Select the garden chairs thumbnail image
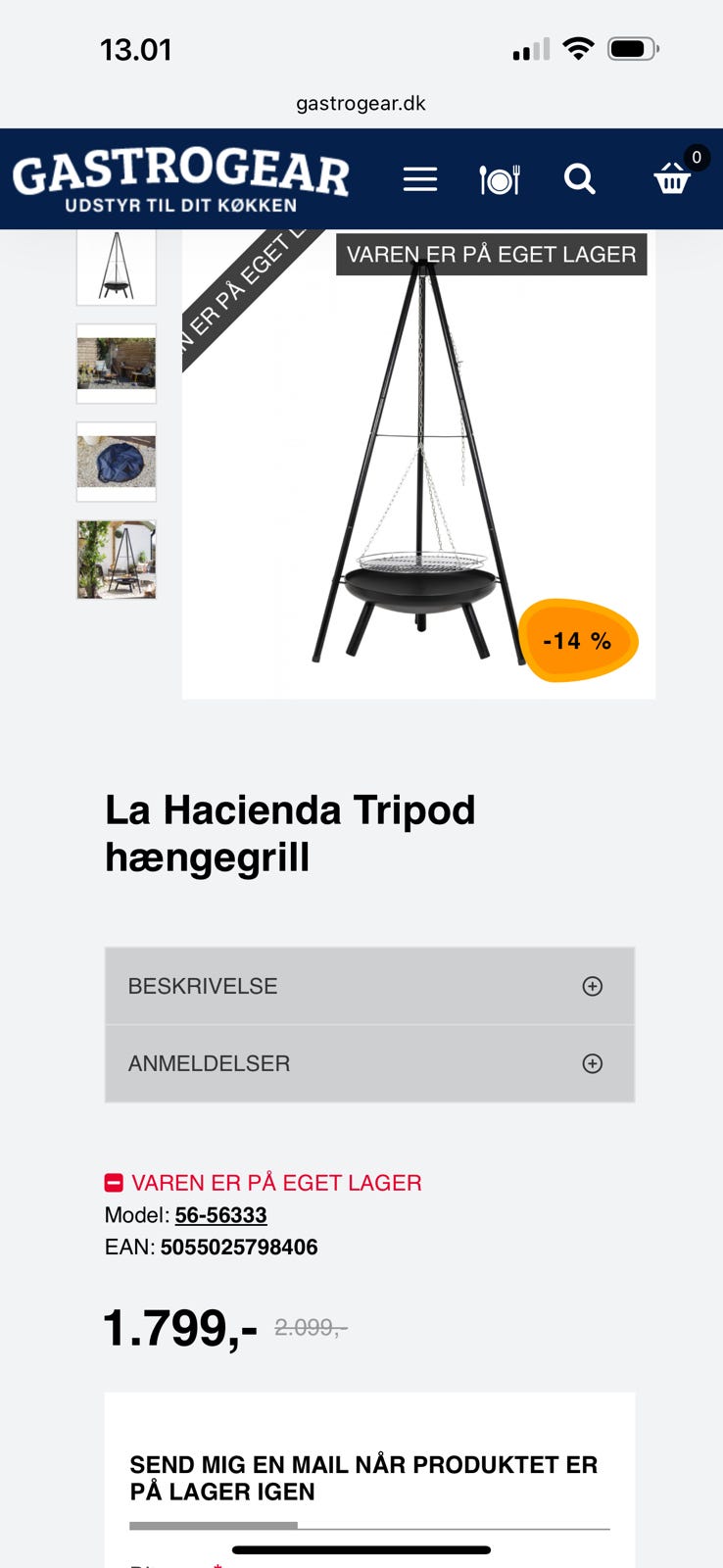This screenshot has width=723, height=1568. (116, 364)
